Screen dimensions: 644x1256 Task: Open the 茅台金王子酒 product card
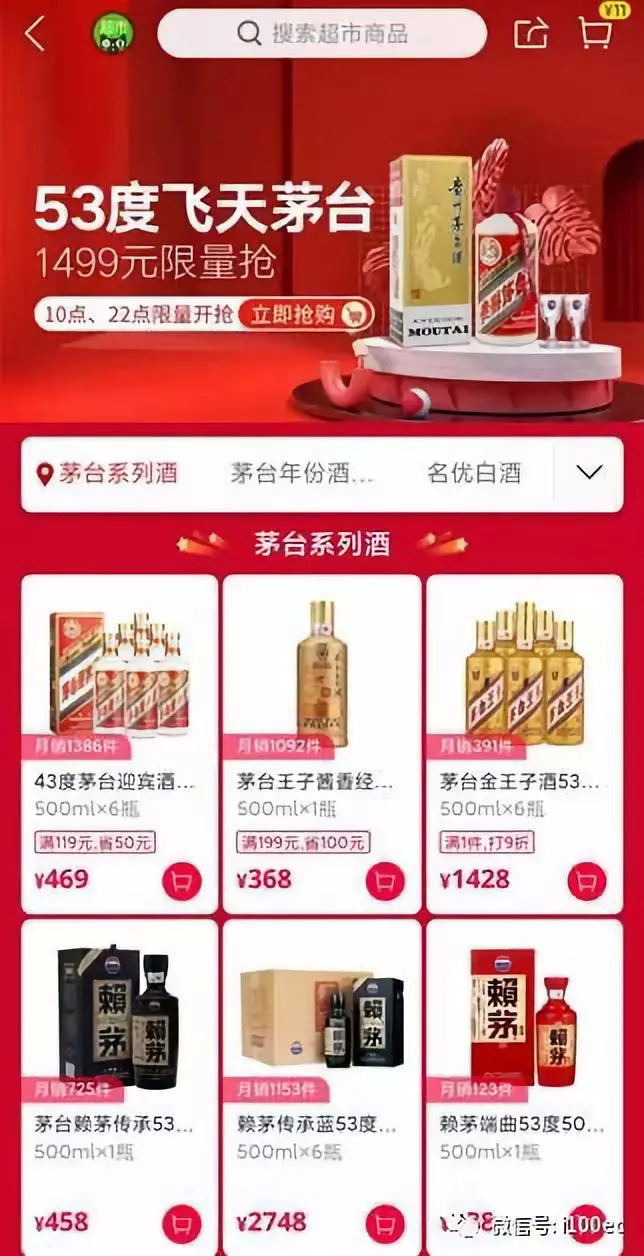(x=525, y=744)
